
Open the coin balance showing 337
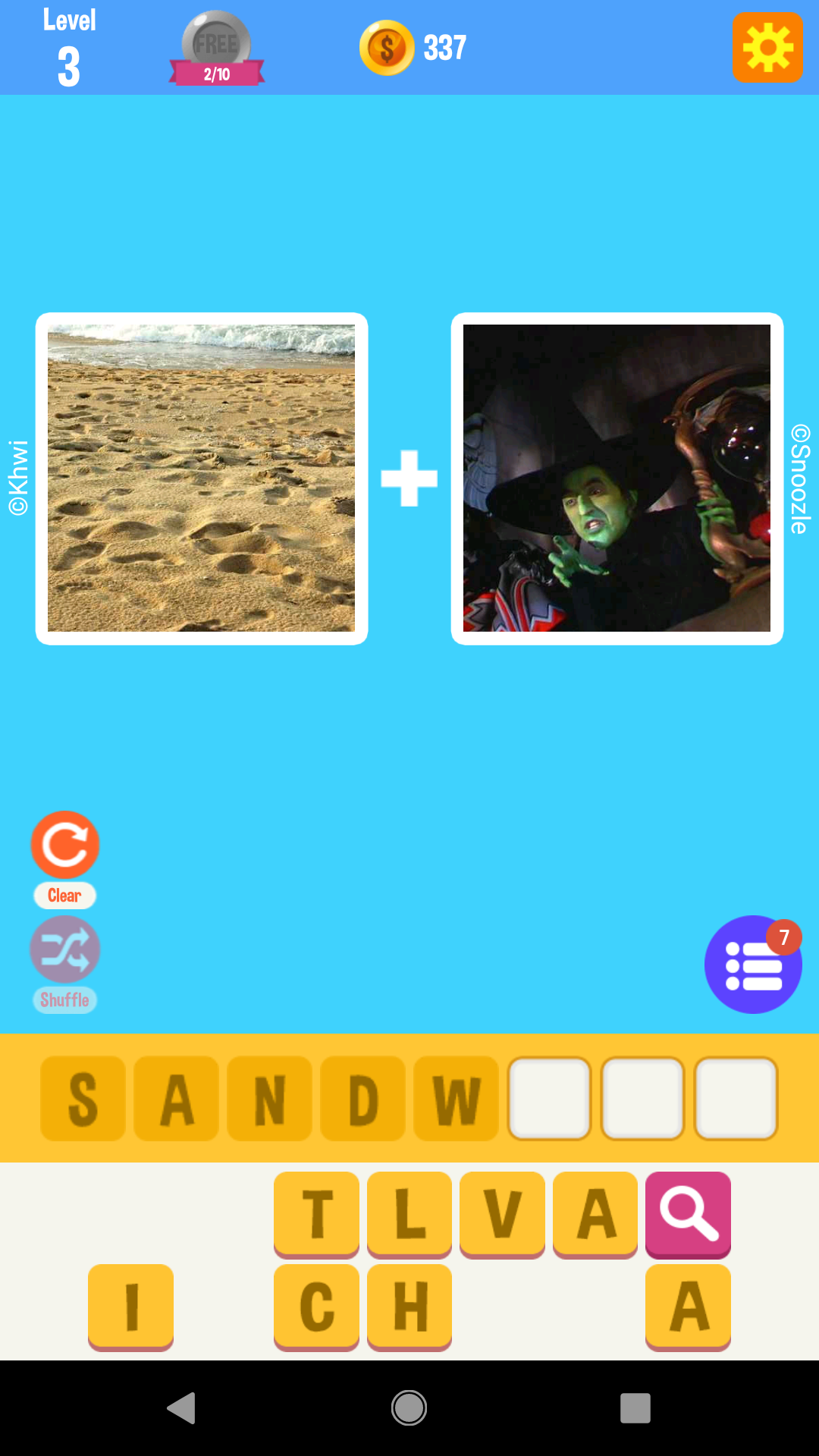[x=413, y=48]
